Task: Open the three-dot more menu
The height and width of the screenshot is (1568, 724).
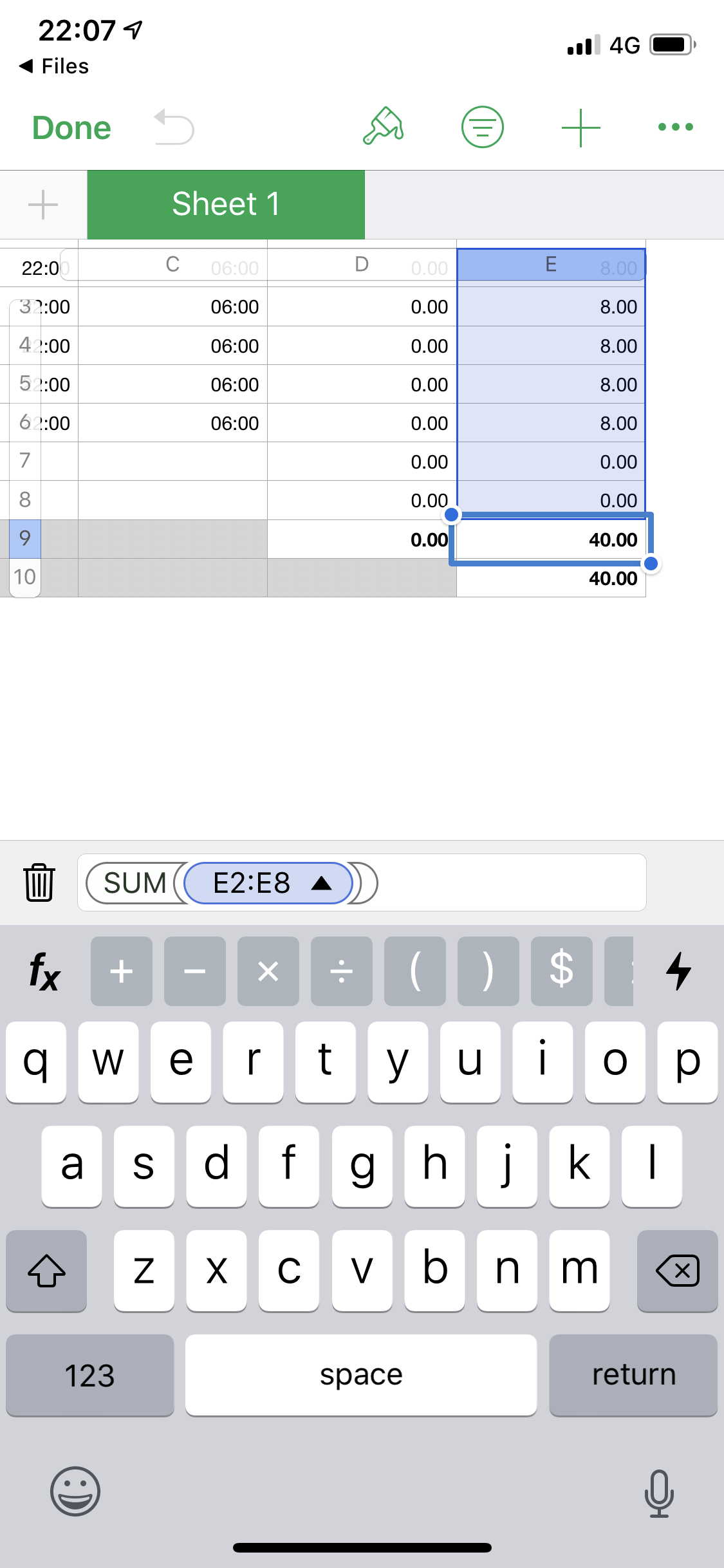Action: click(675, 127)
